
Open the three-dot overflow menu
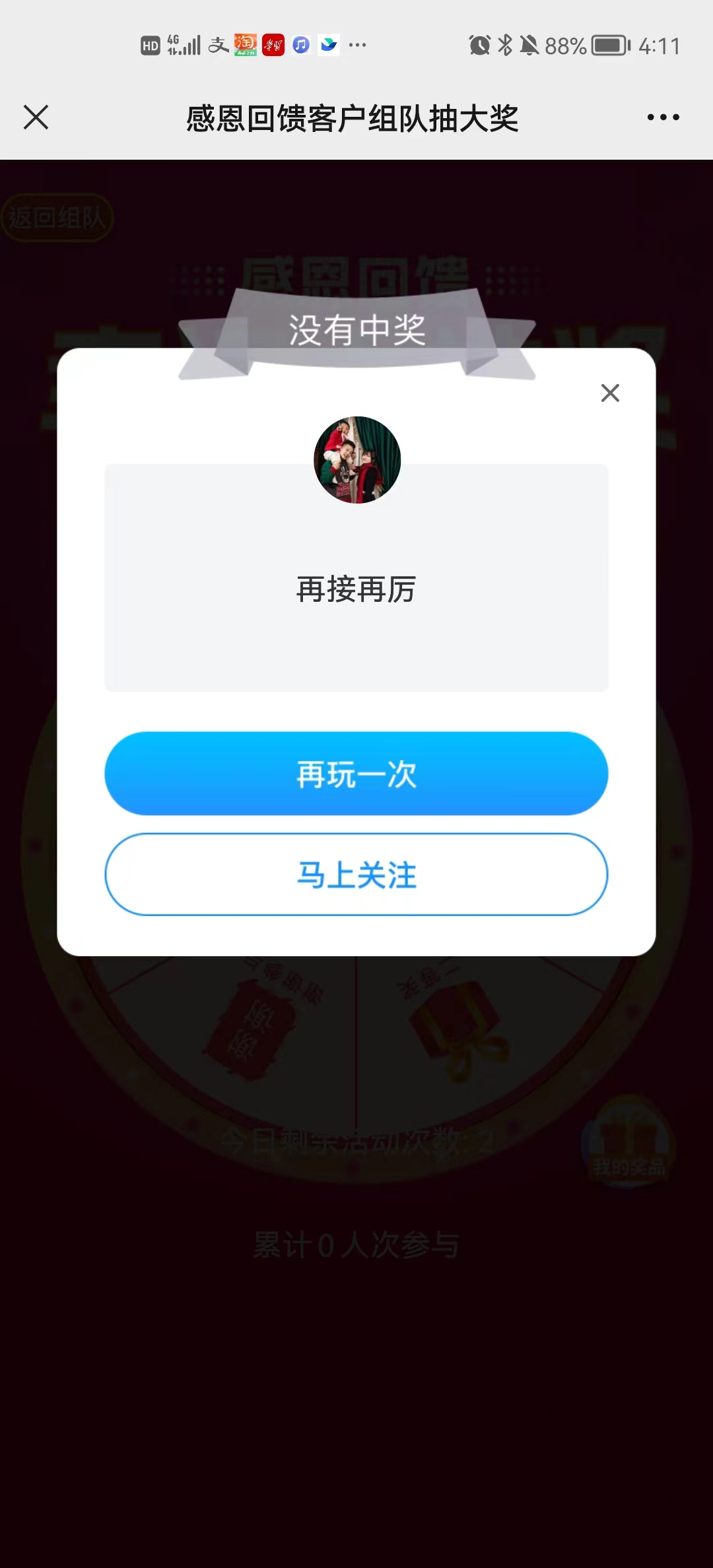click(x=663, y=117)
